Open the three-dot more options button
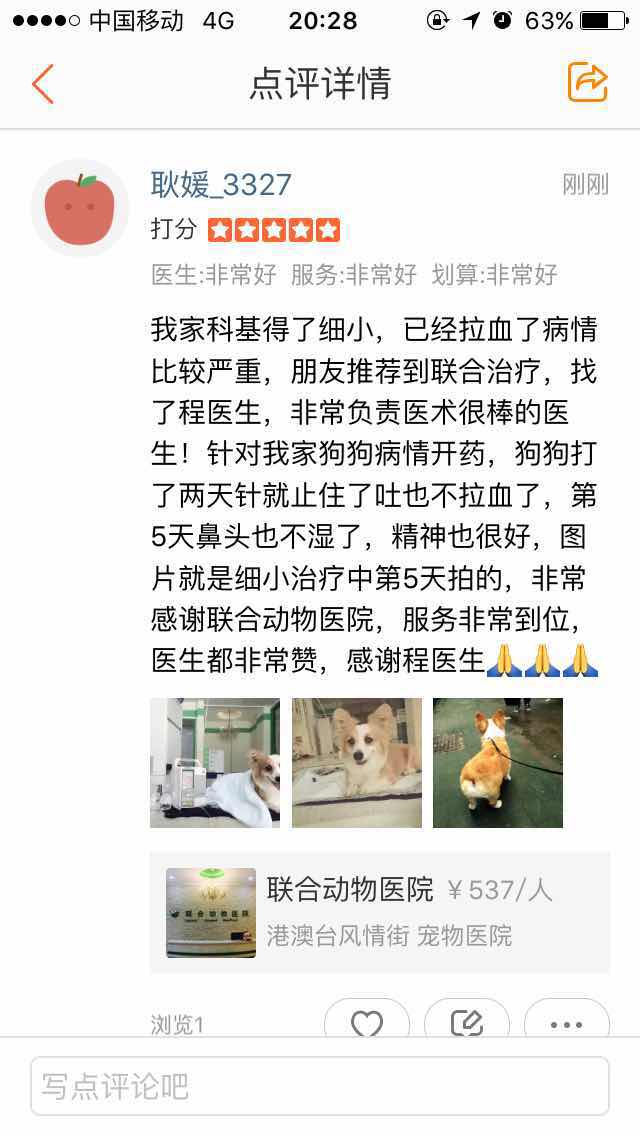The image size is (640, 1136). pyautogui.click(x=566, y=1022)
